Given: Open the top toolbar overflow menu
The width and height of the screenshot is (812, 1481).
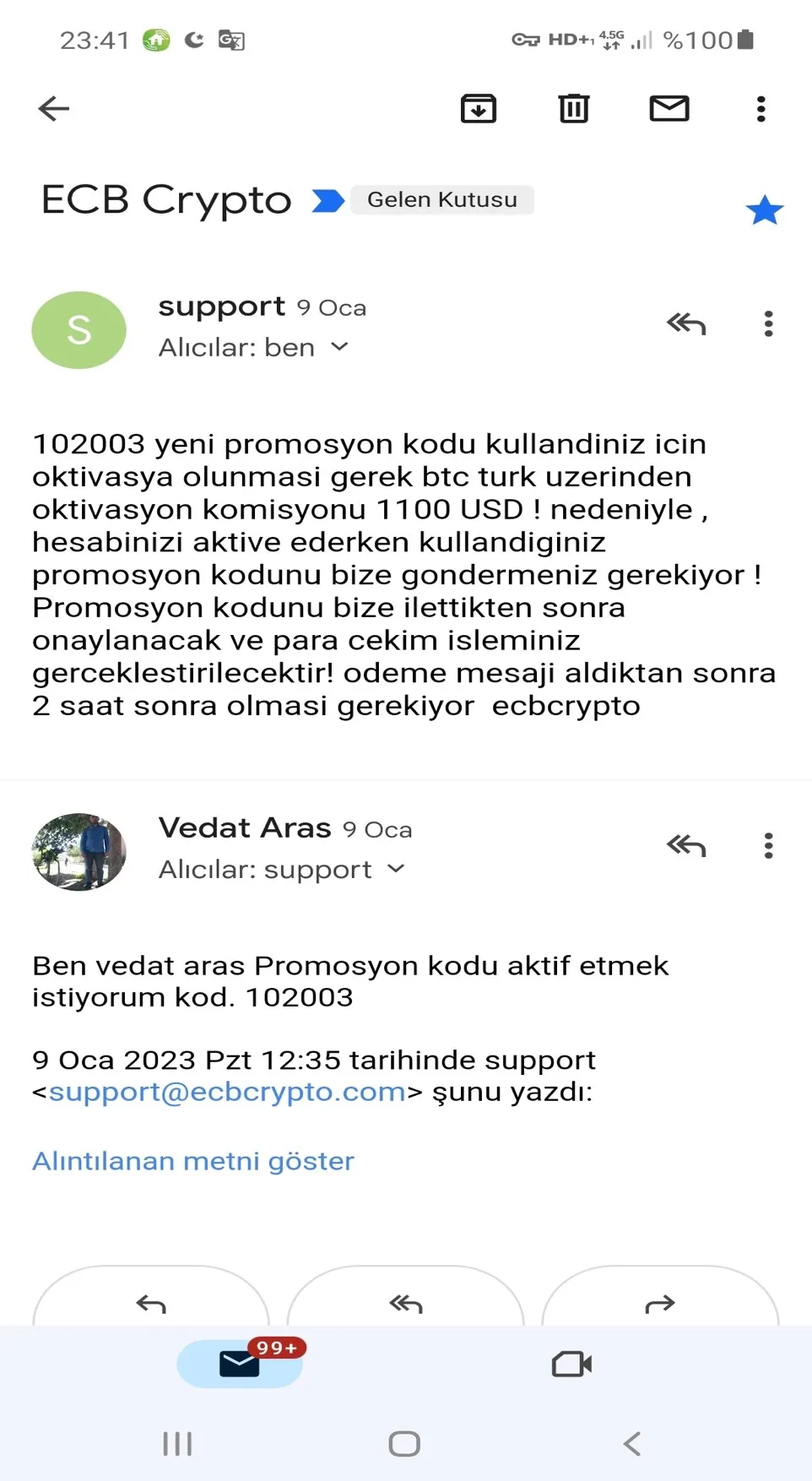Looking at the screenshot, I should (x=761, y=109).
